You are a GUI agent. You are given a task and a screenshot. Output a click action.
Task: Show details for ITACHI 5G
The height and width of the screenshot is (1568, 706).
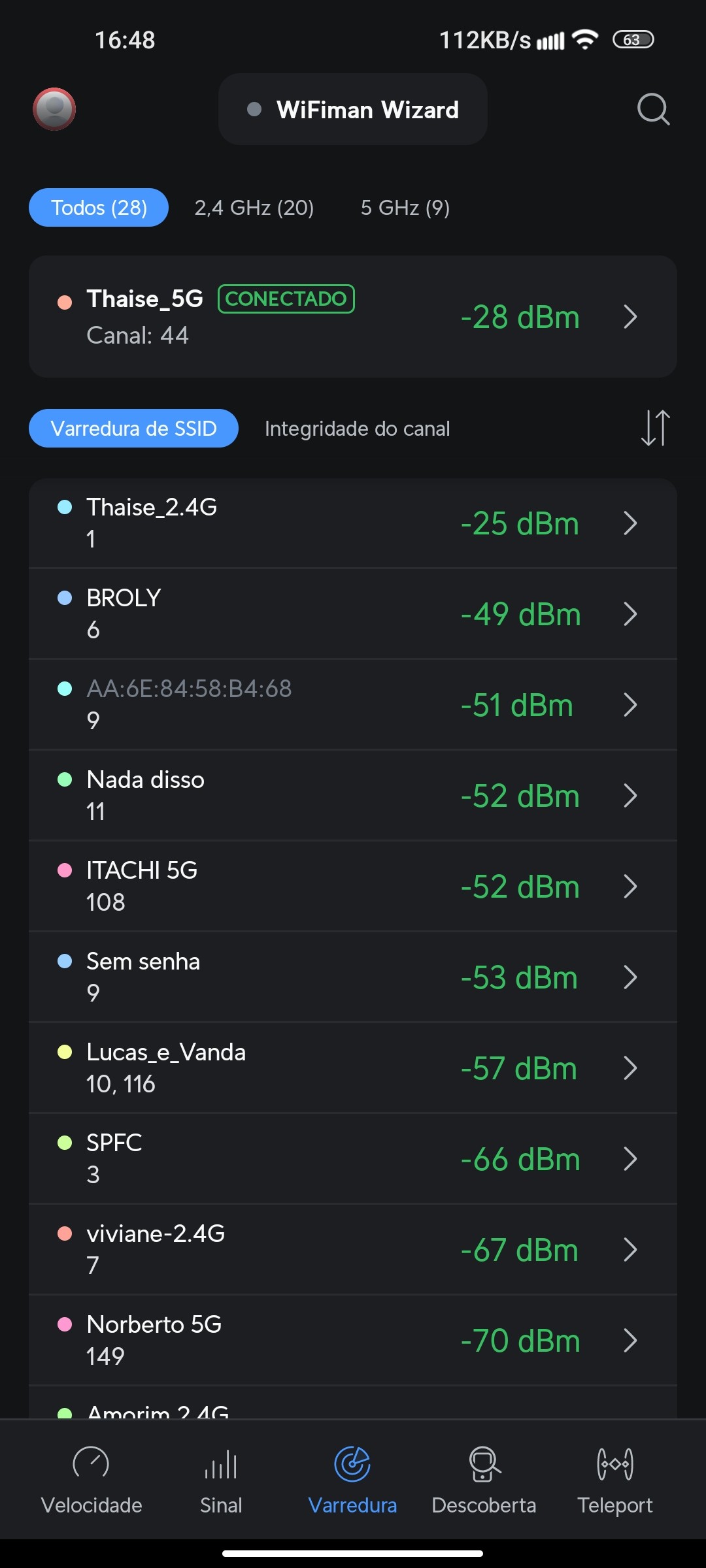[353, 887]
